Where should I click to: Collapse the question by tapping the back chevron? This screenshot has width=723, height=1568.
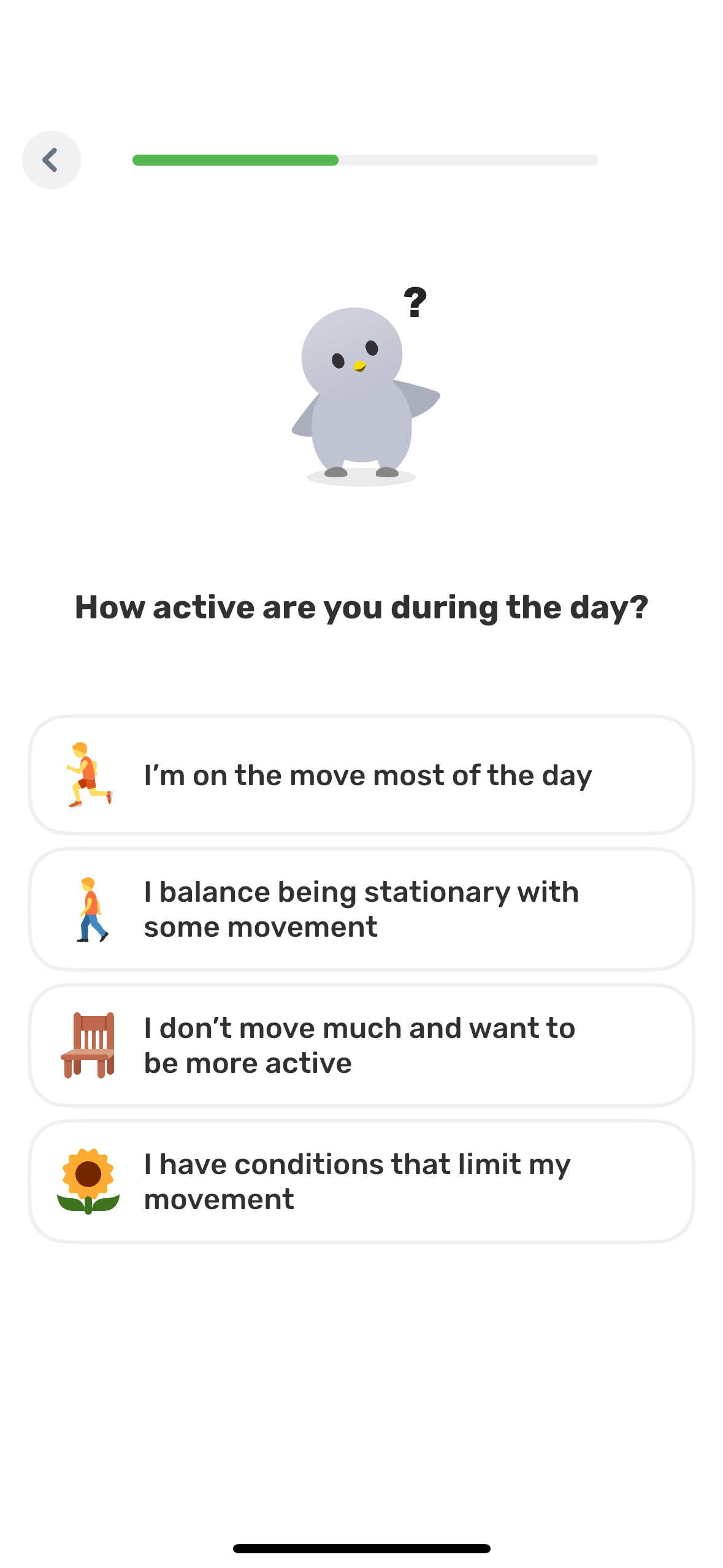[51, 159]
